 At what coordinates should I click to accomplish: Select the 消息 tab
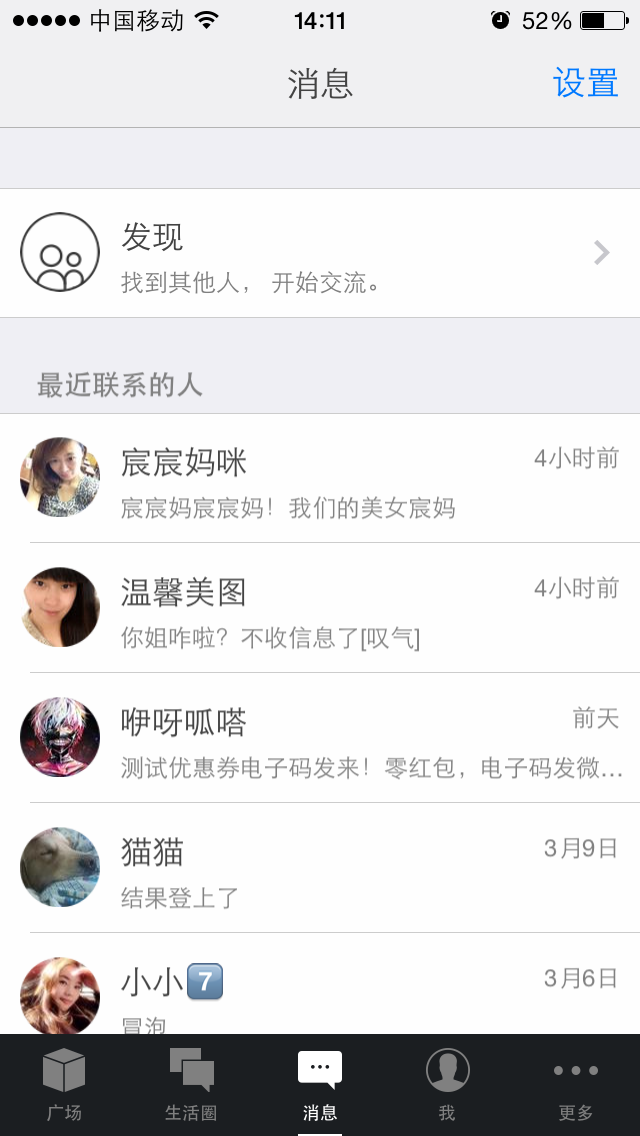(320, 1085)
